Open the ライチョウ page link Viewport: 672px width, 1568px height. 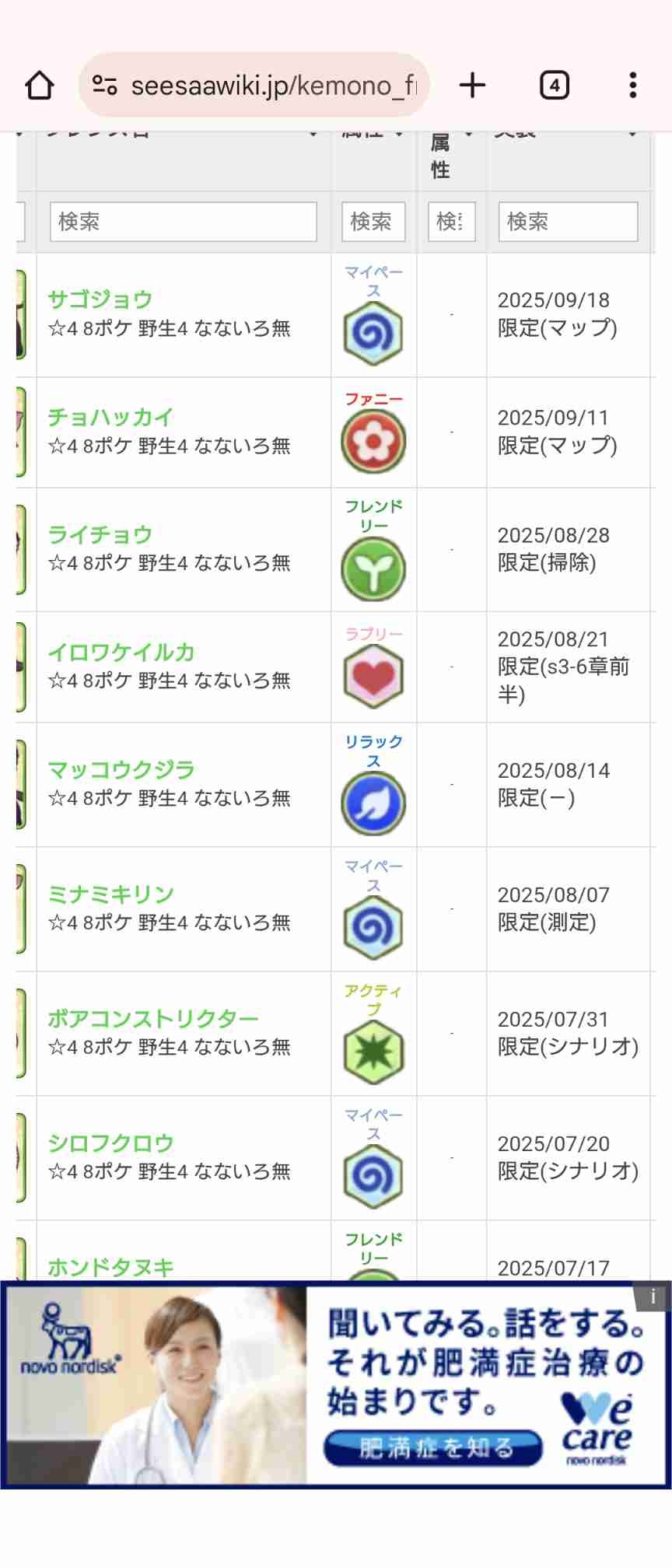(100, 535)
